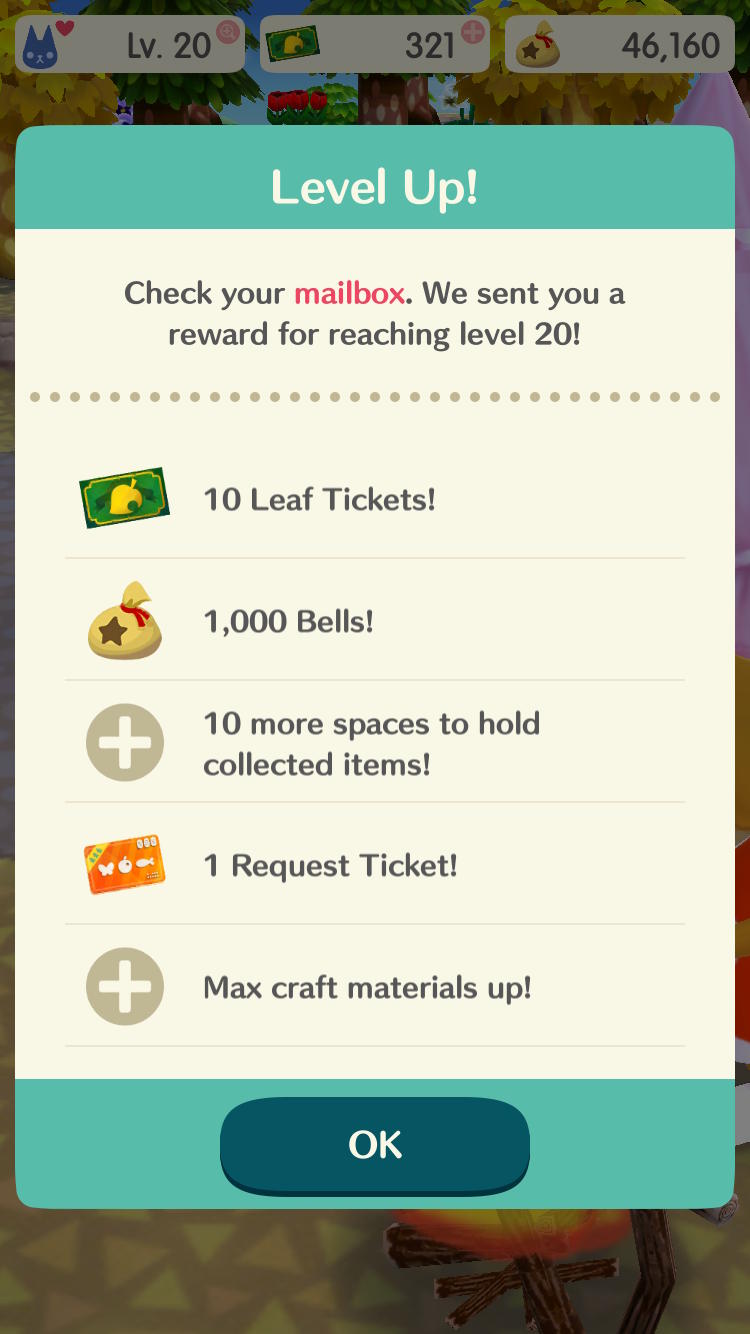The image size is (750, 1334).
Task: Tap the craft materials plus icon
Action: pyautogui.click(x=124, y=986)
